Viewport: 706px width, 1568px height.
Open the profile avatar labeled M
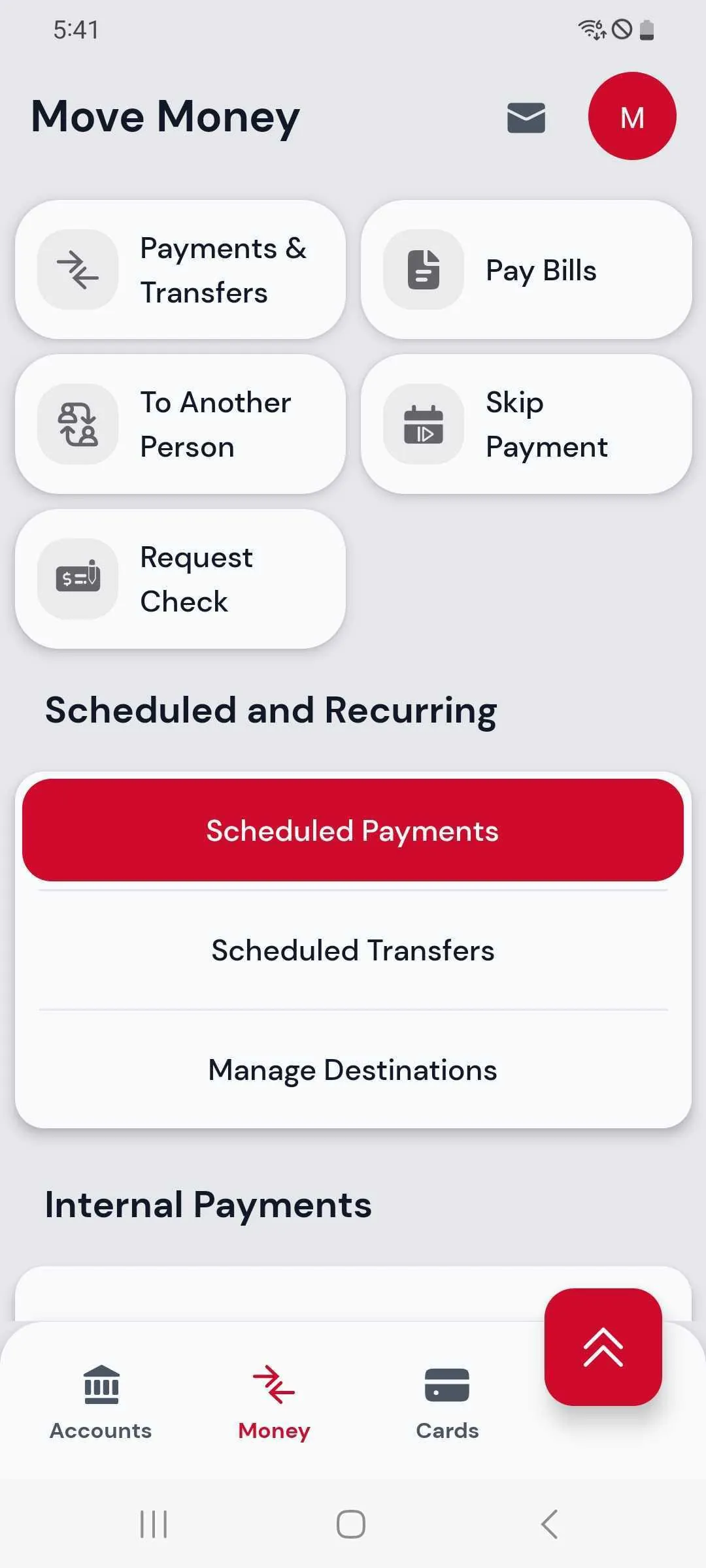[x=632, y=118]
